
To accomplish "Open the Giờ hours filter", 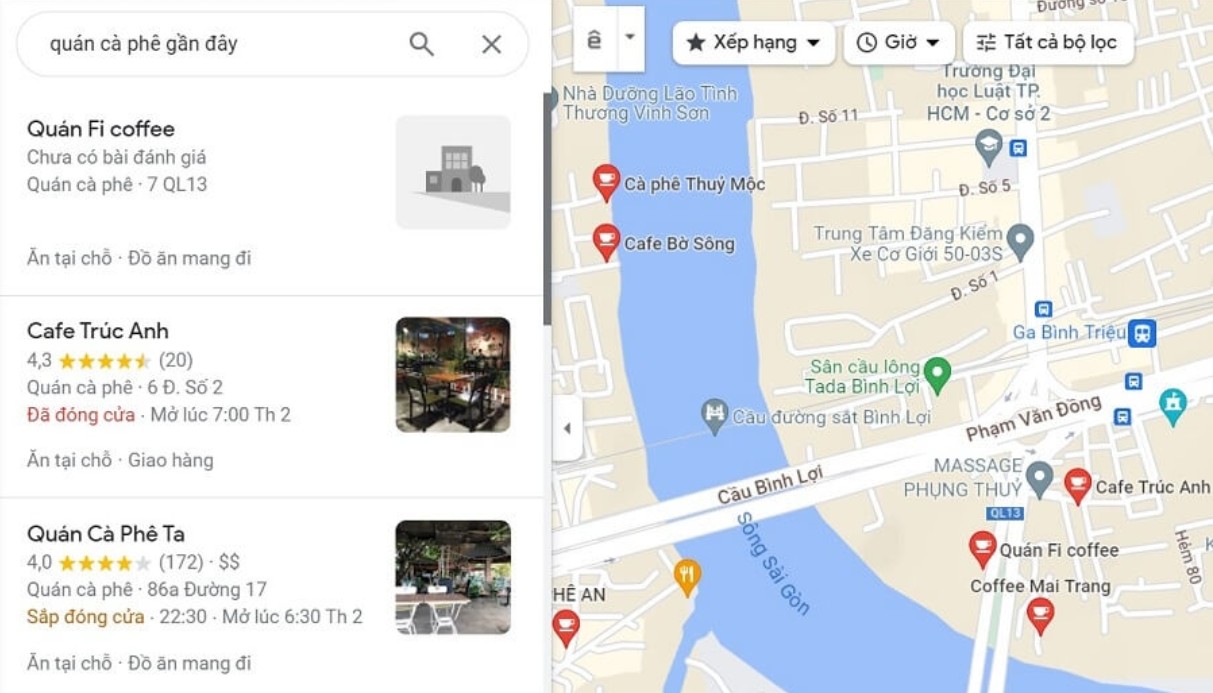I will coord(898,43).
